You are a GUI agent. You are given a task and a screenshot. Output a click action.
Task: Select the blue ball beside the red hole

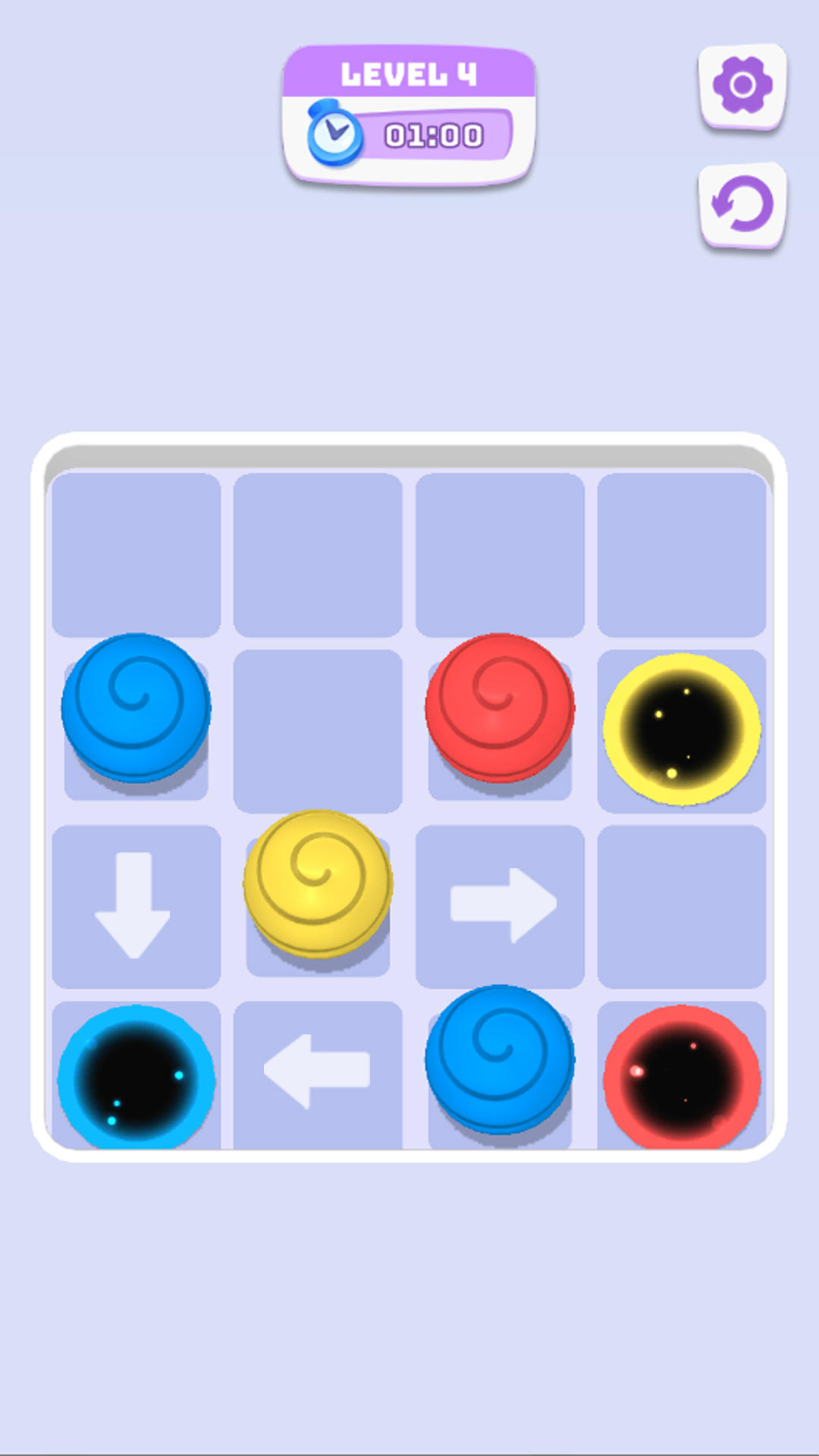500,1059
